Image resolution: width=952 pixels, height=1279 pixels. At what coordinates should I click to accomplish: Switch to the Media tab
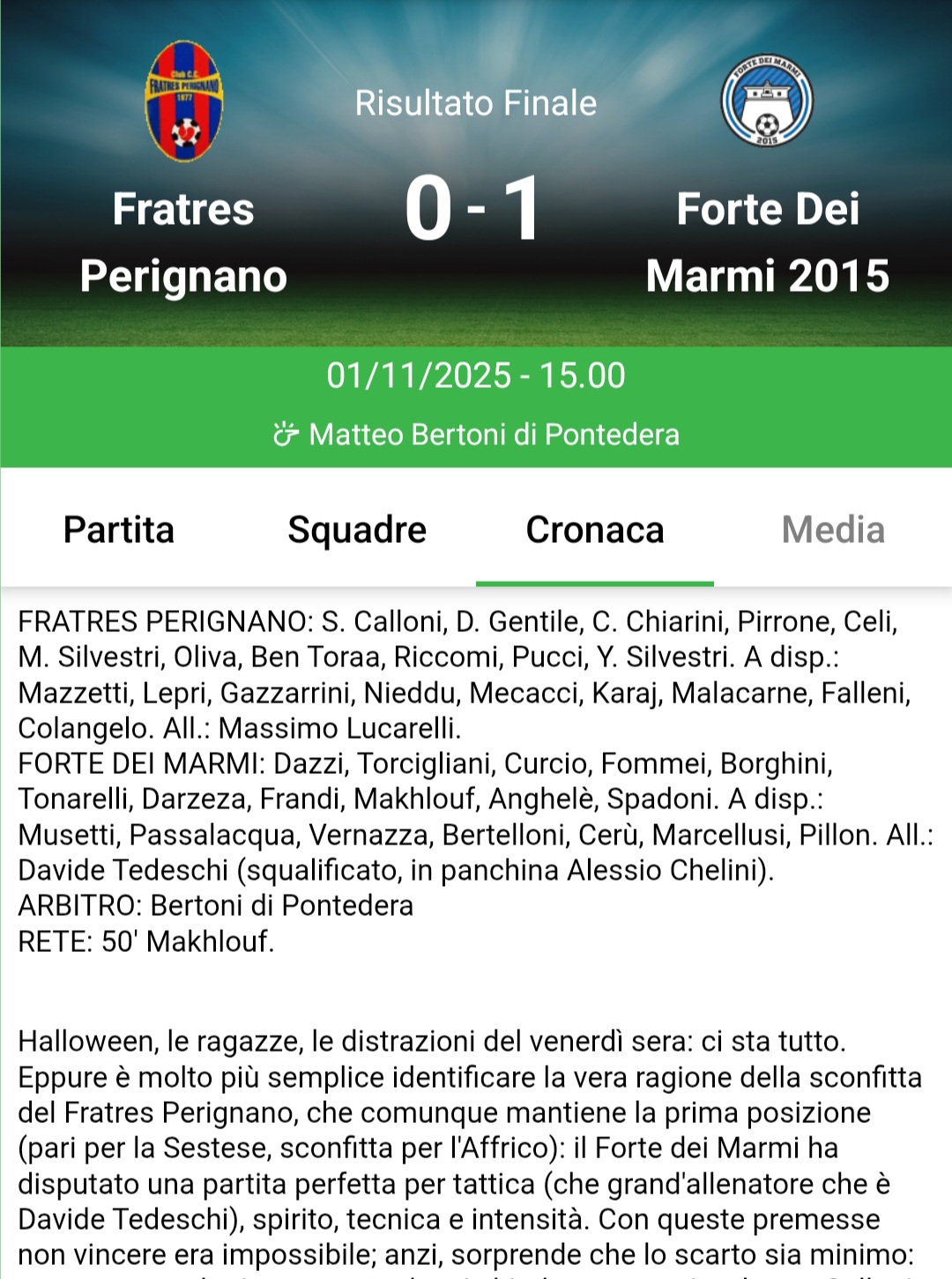(833, 530)
